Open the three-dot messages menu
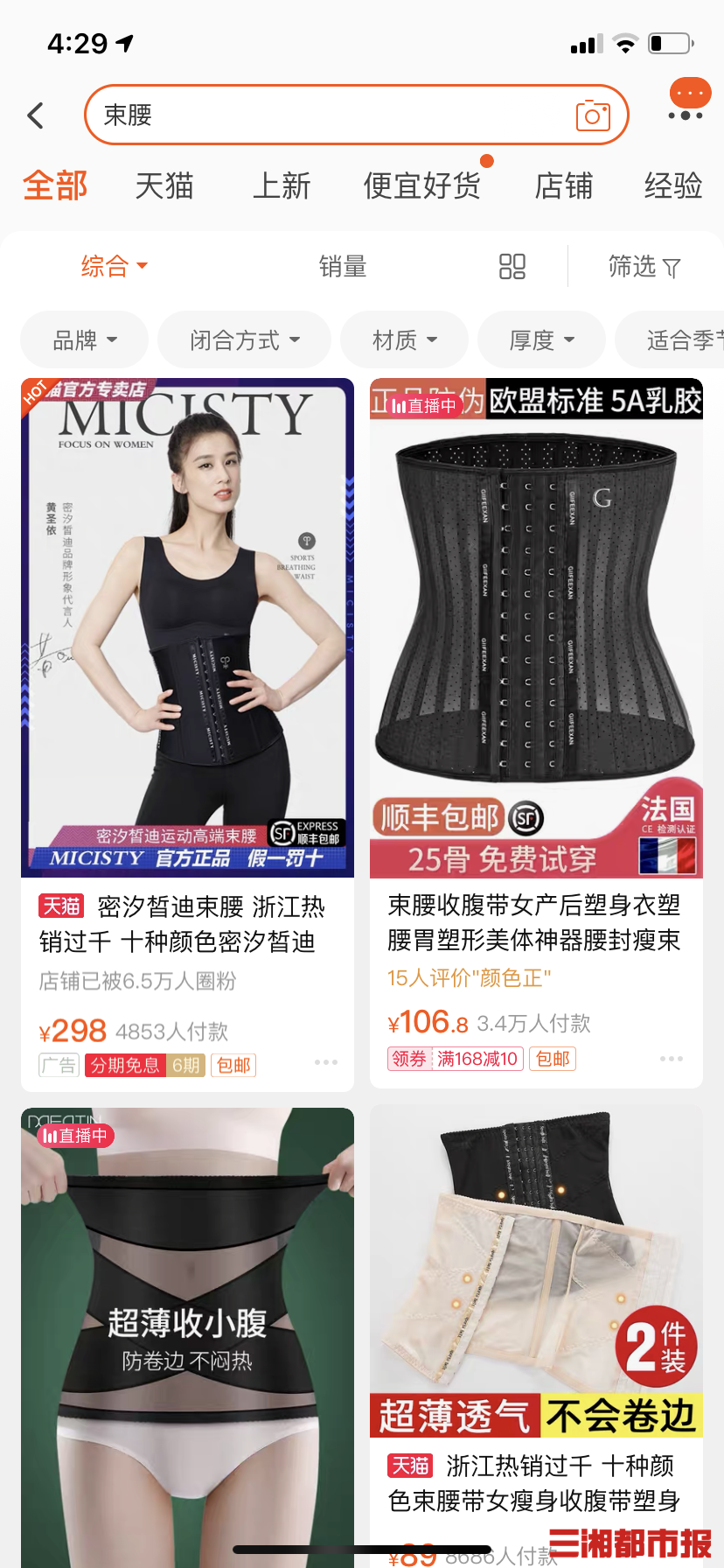Viewport: 724px width, 1568px height. coord(686,114)
